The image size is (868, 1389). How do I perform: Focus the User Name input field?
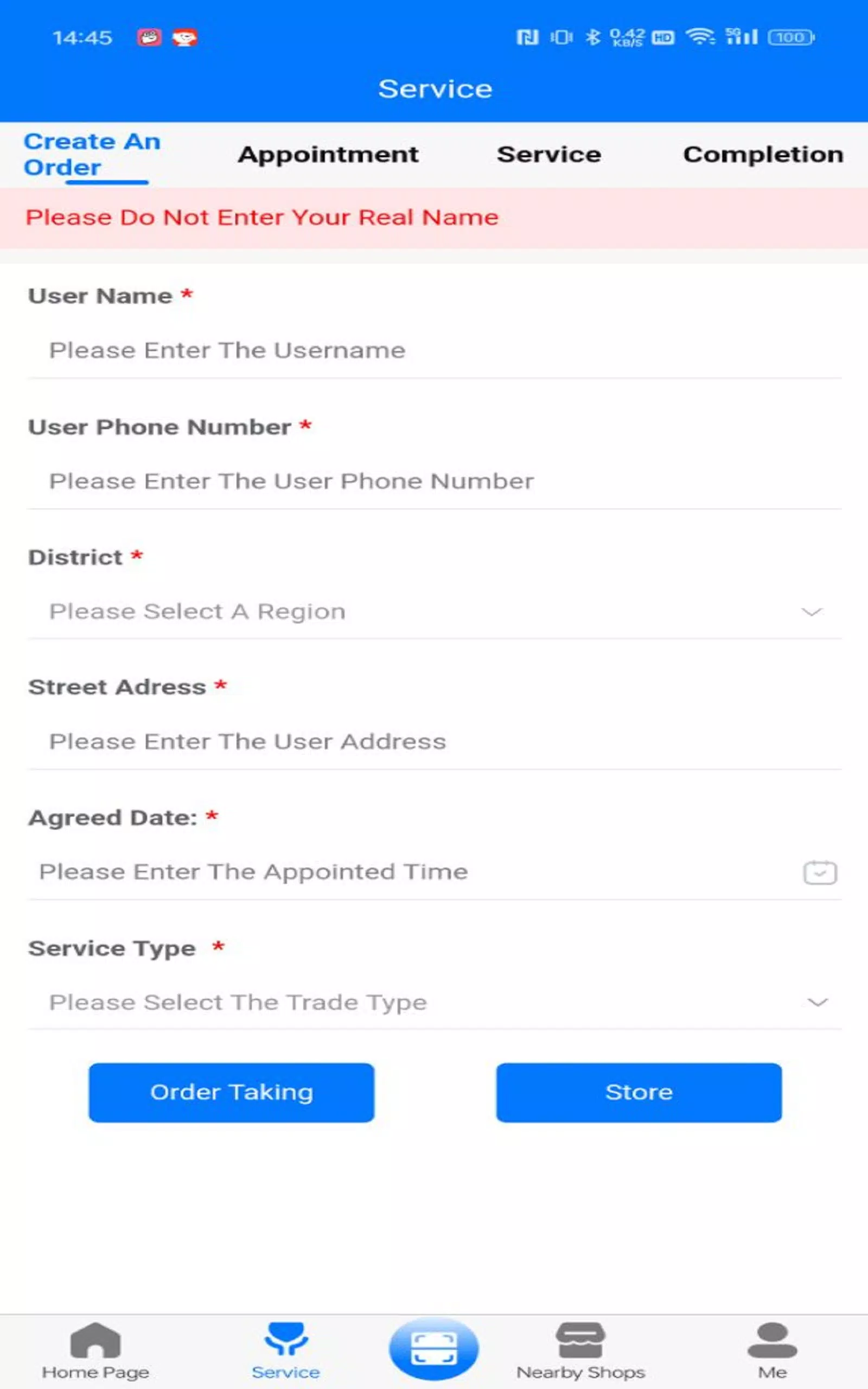(x=434, y=350)
